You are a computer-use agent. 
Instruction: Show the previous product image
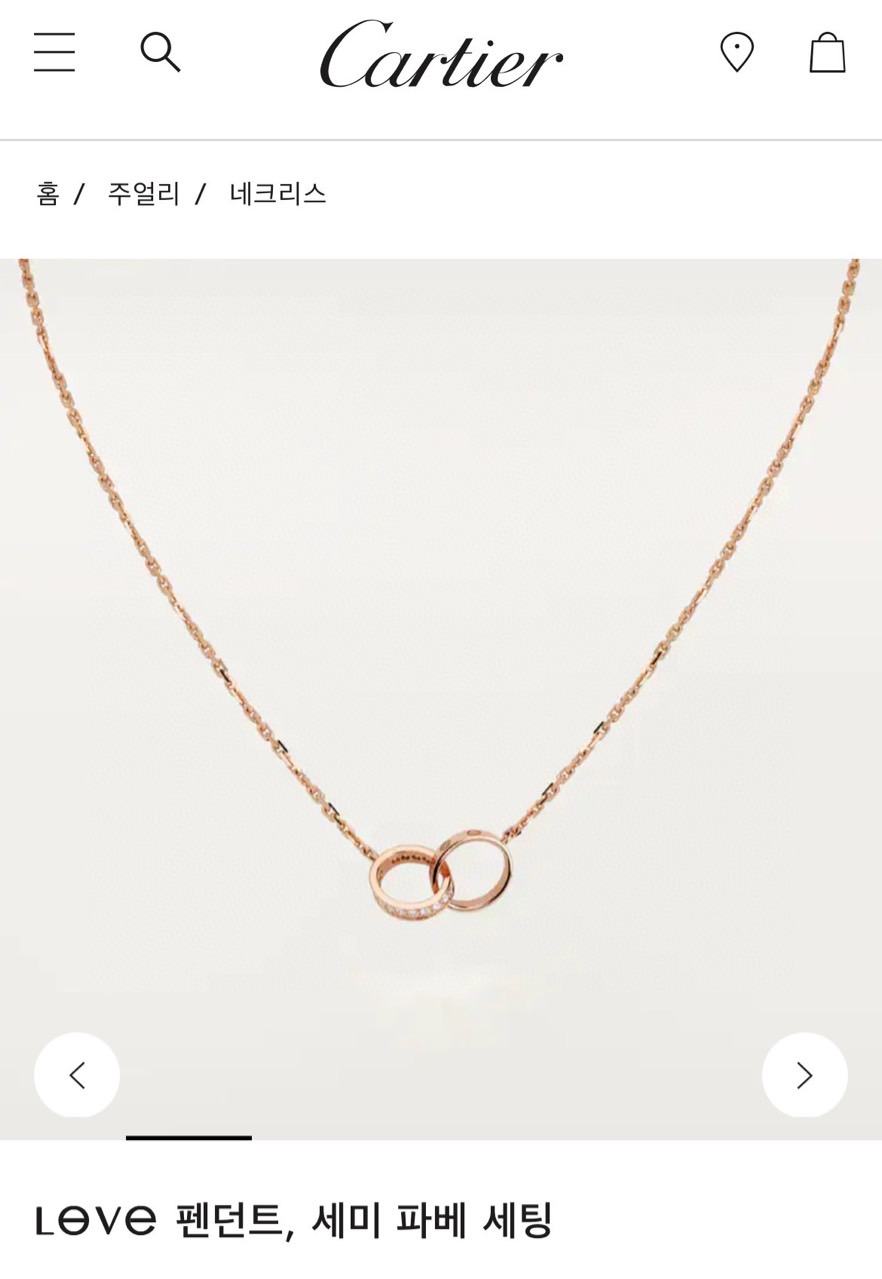point(77,1075)
